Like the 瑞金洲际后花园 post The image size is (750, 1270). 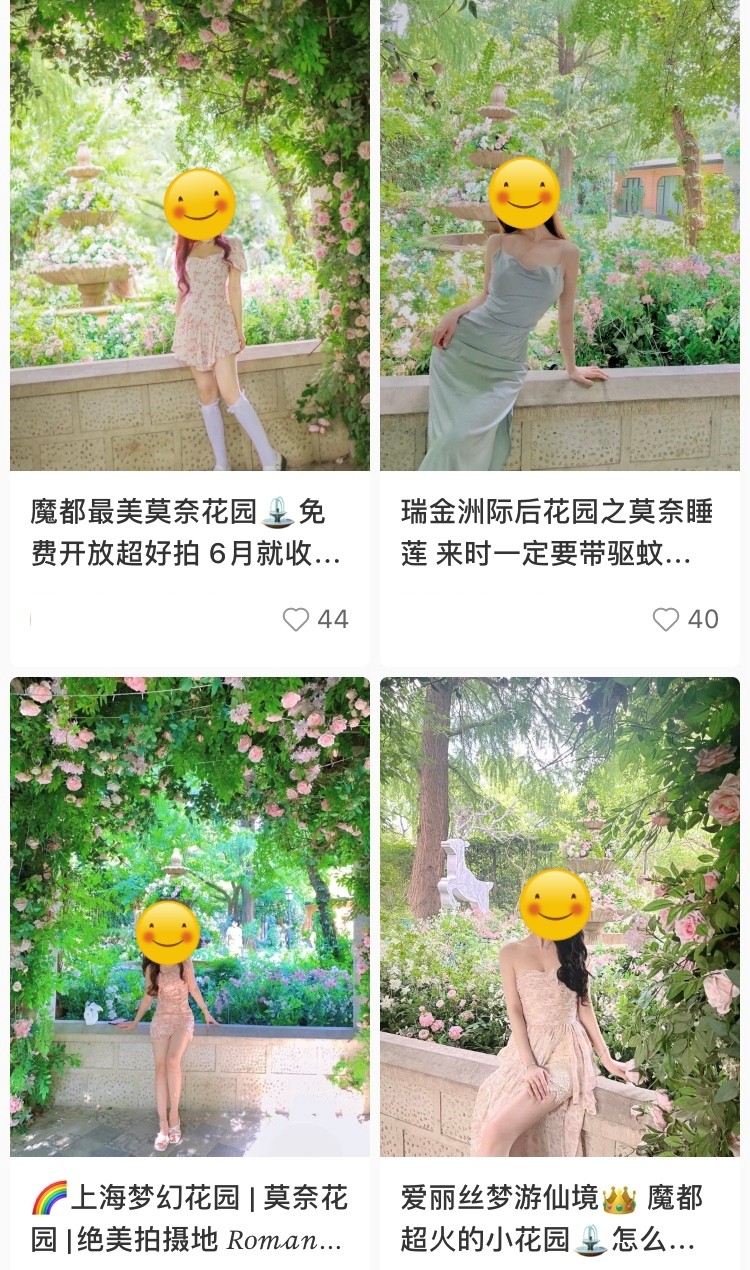[x=666, y=620]
